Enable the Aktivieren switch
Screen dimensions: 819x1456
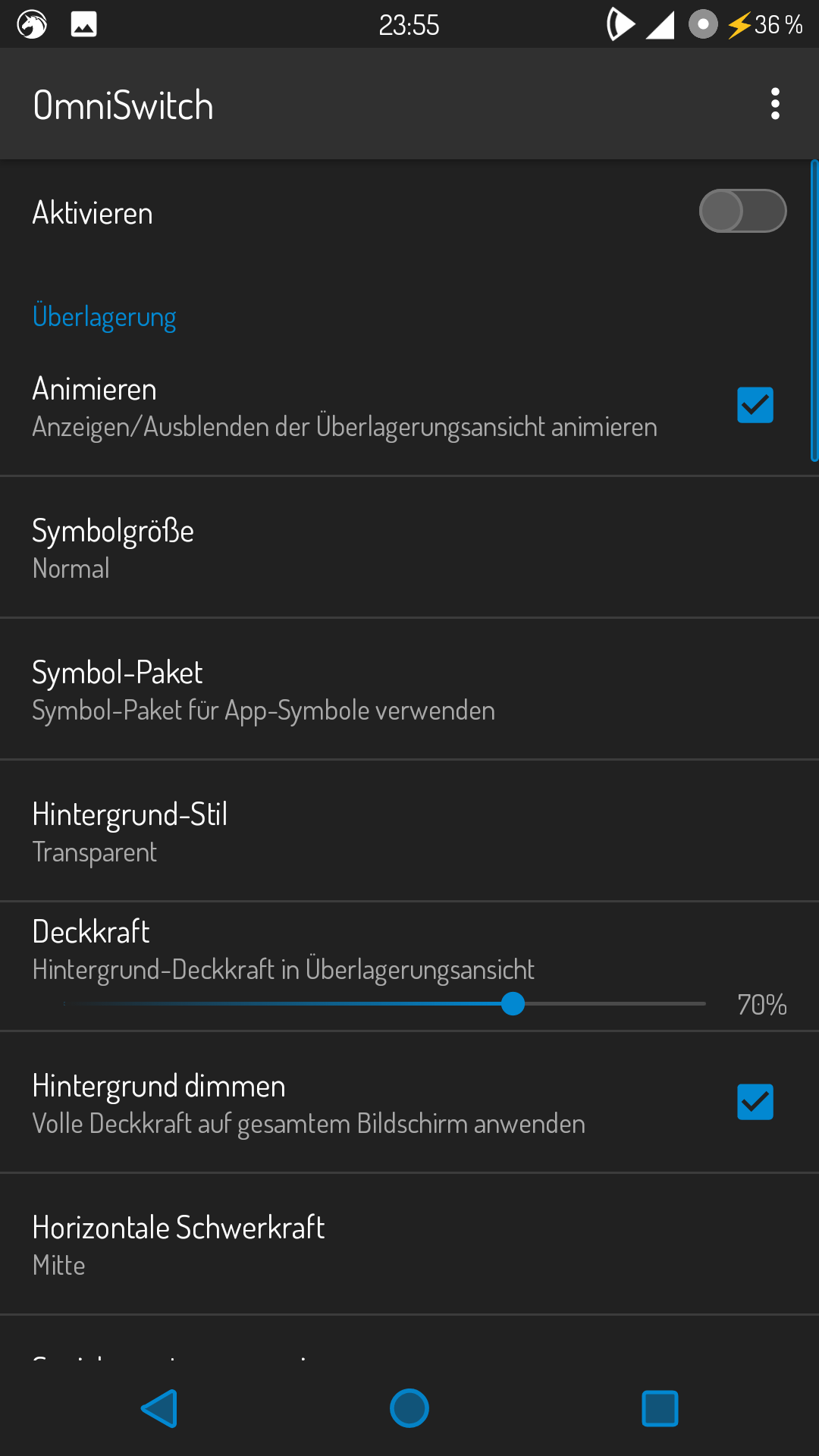point(742,211)
